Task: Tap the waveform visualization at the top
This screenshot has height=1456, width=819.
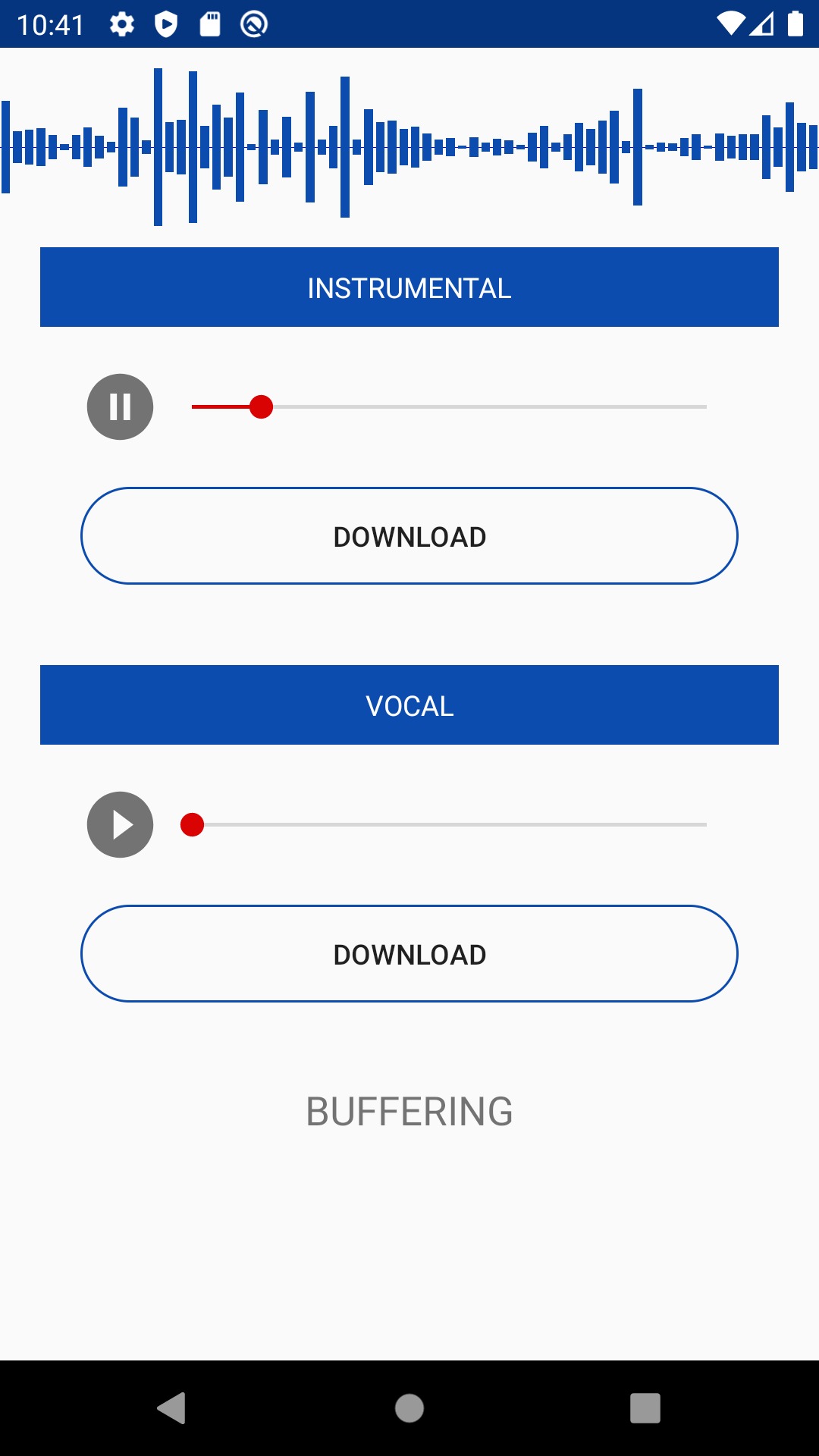Action: (409, 146)
